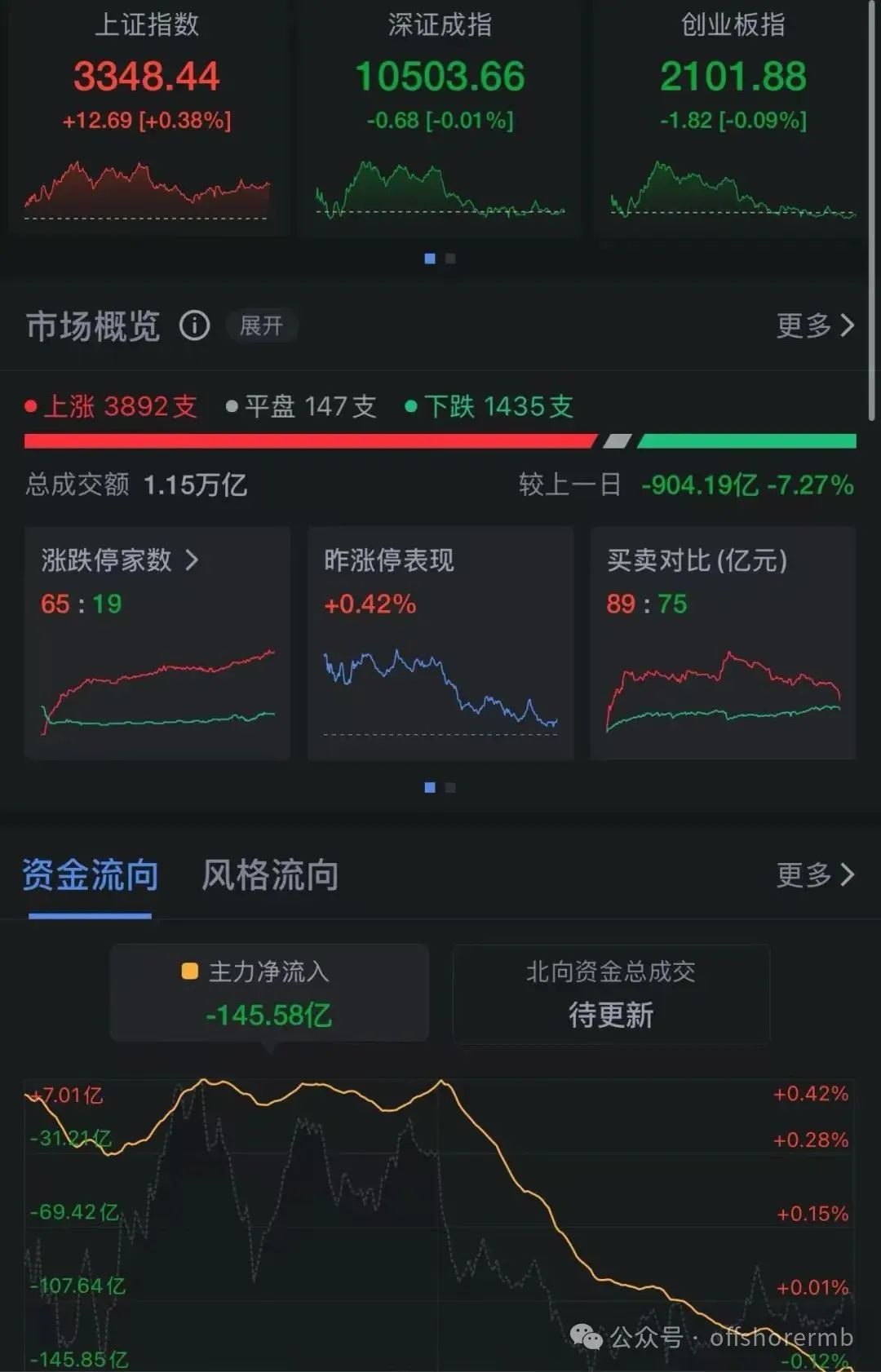Tap the info icon beside 市场概览
Viewport: 881px width, 1372px height.
[x=194, y=326]
